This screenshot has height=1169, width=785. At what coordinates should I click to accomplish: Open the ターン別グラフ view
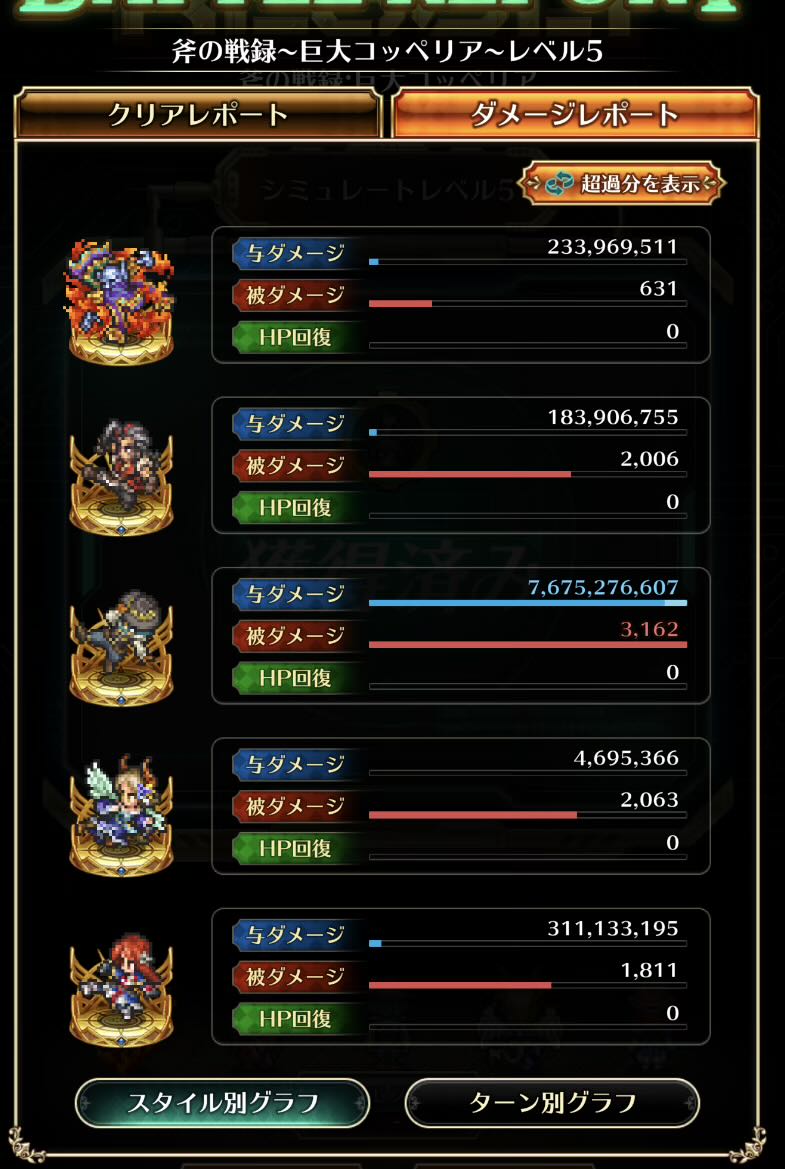coord(552,1103)
